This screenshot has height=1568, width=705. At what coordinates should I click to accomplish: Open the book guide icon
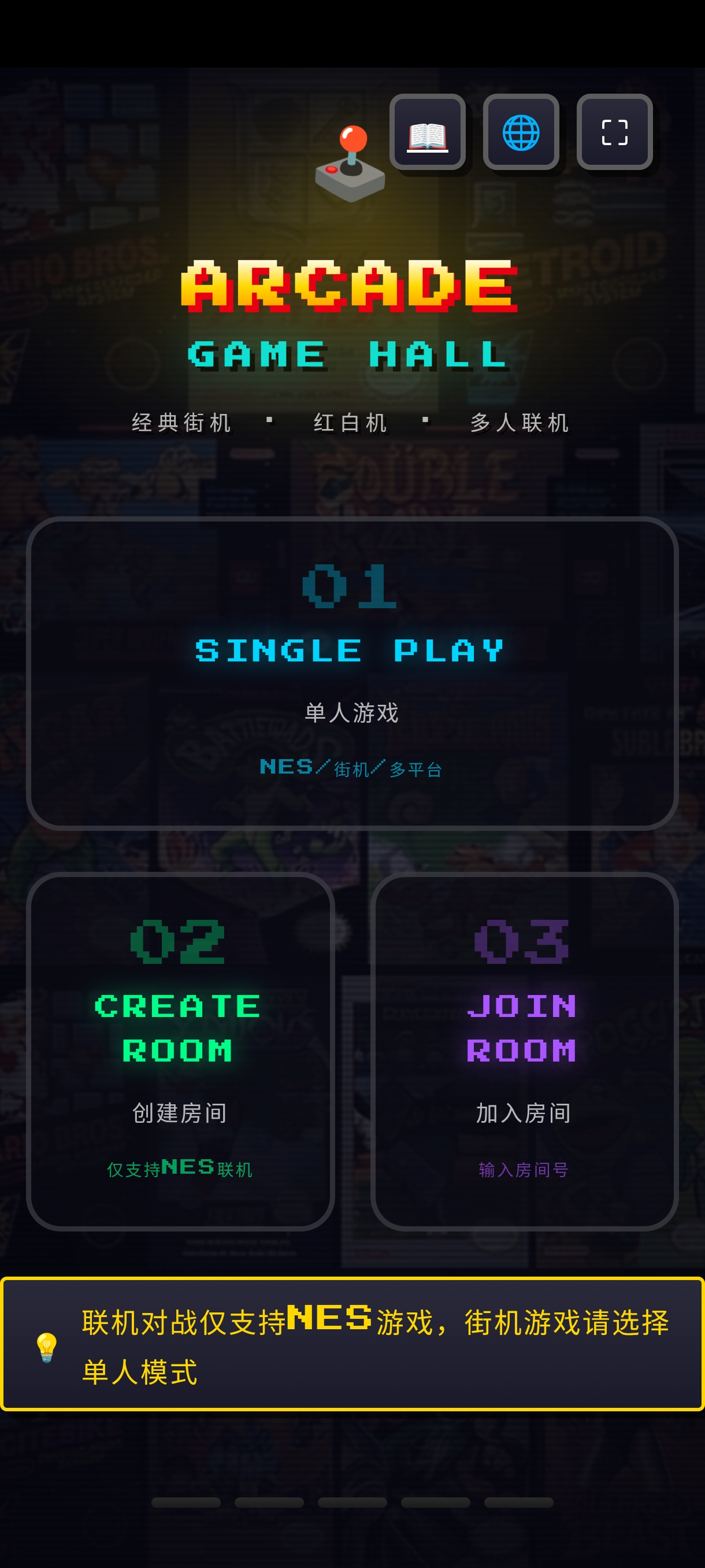(427, 132)
